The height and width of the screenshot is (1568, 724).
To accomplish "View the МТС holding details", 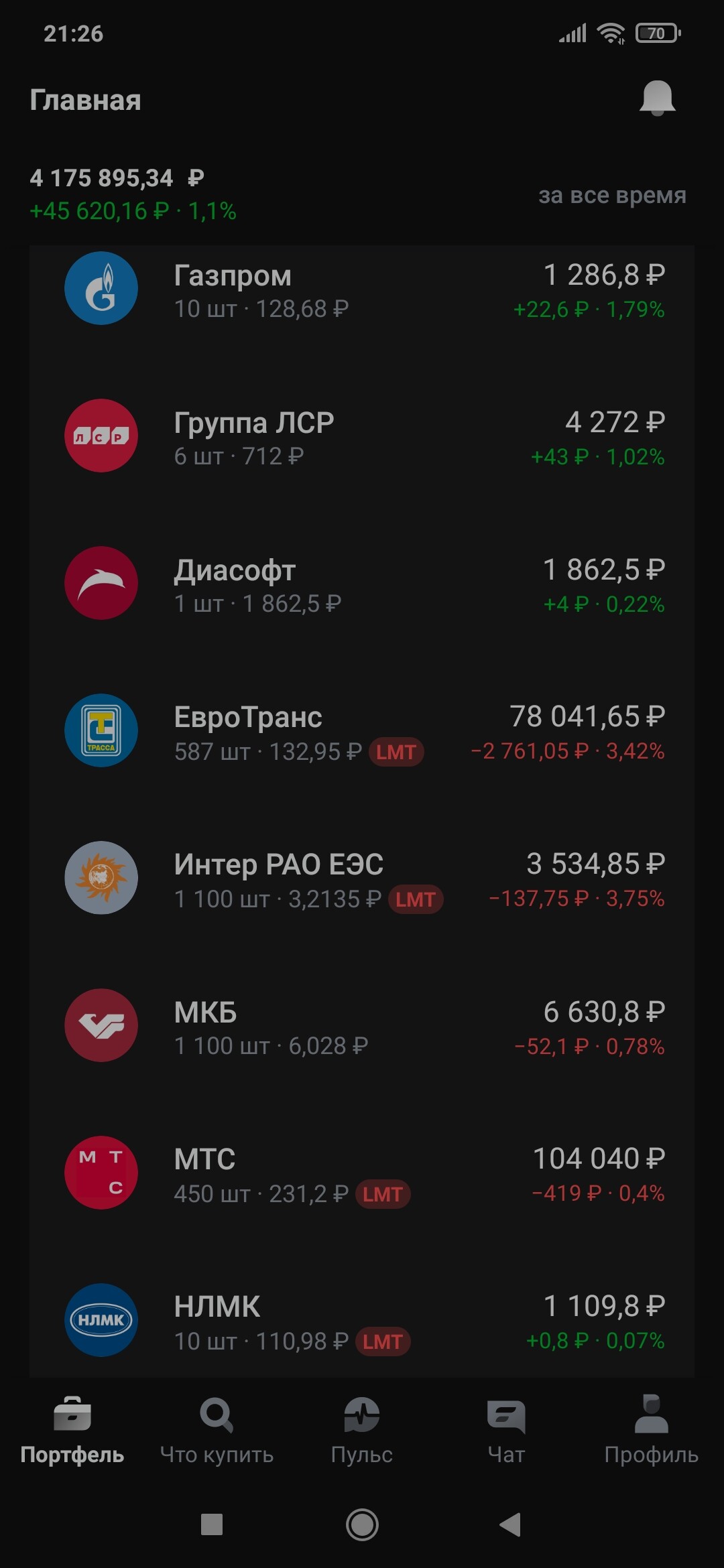I will click(x=362, y=1175).
